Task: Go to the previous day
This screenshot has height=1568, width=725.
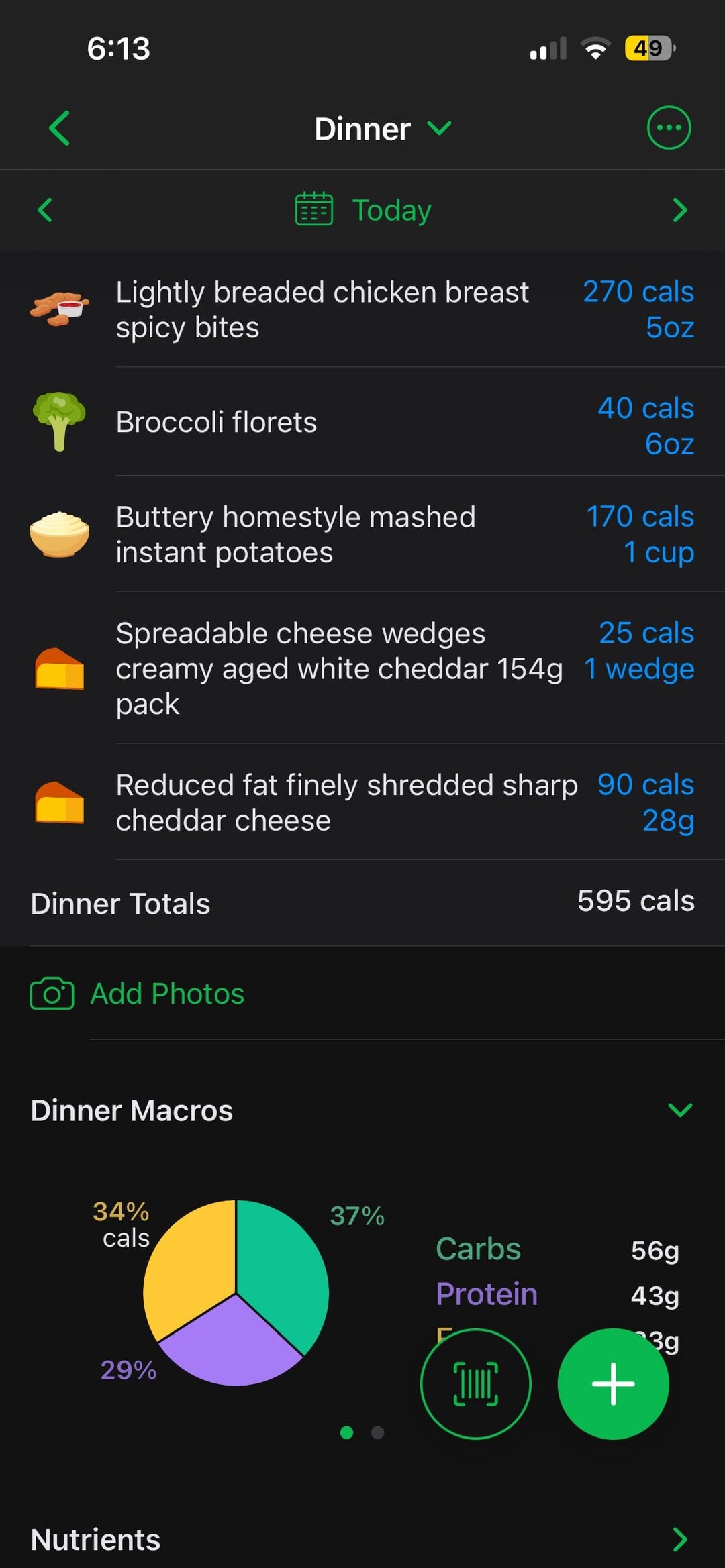Action: tap(45, 210)
